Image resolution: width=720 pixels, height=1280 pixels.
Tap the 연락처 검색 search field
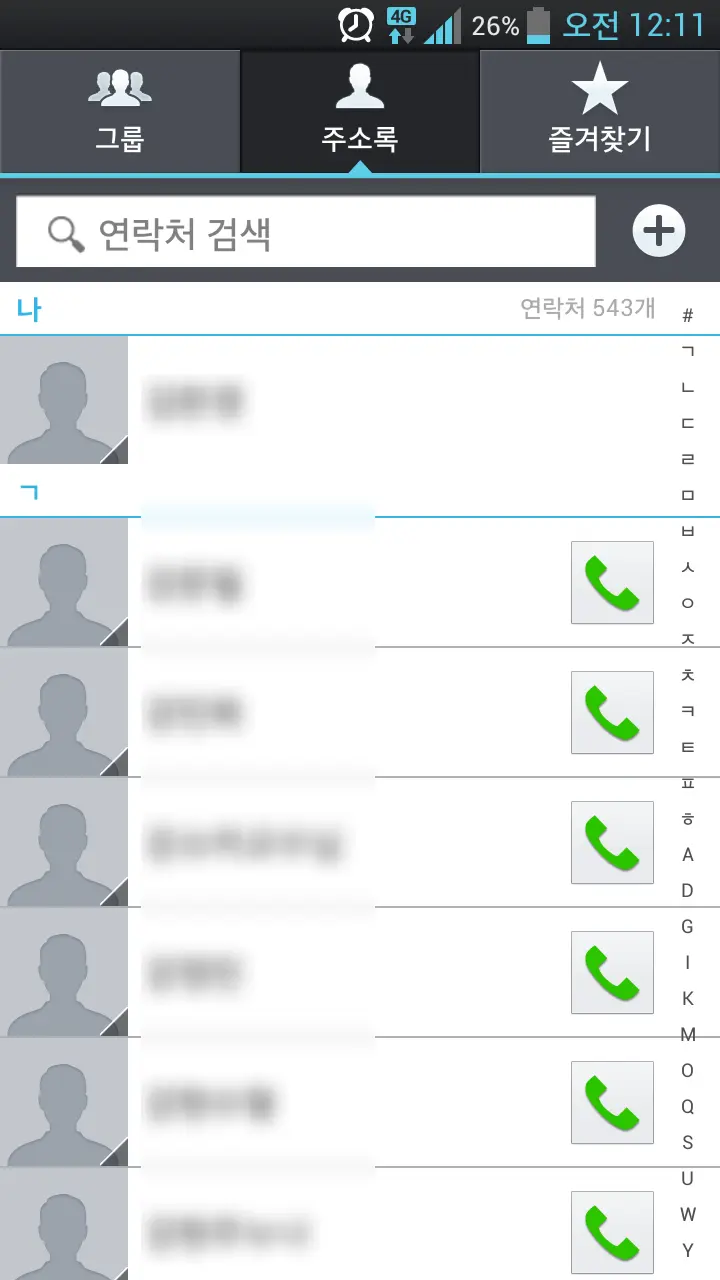coord(306,232)
